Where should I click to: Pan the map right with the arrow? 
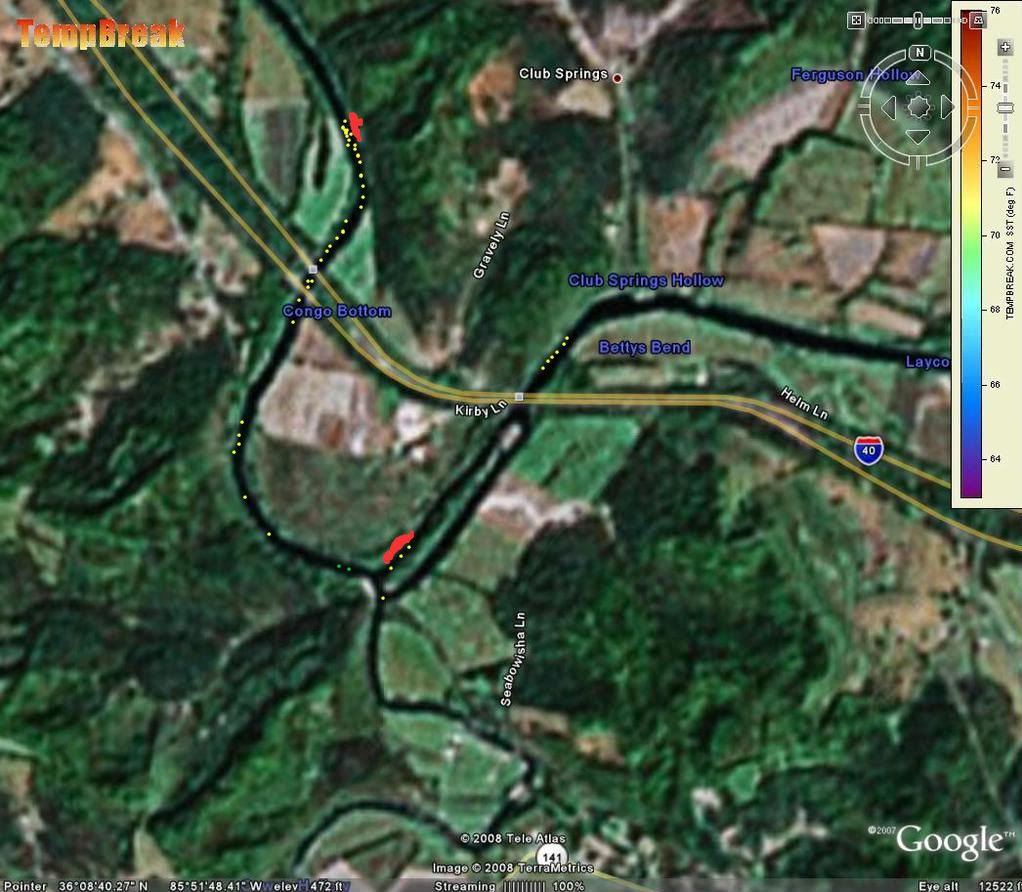(x=948, y=107)
